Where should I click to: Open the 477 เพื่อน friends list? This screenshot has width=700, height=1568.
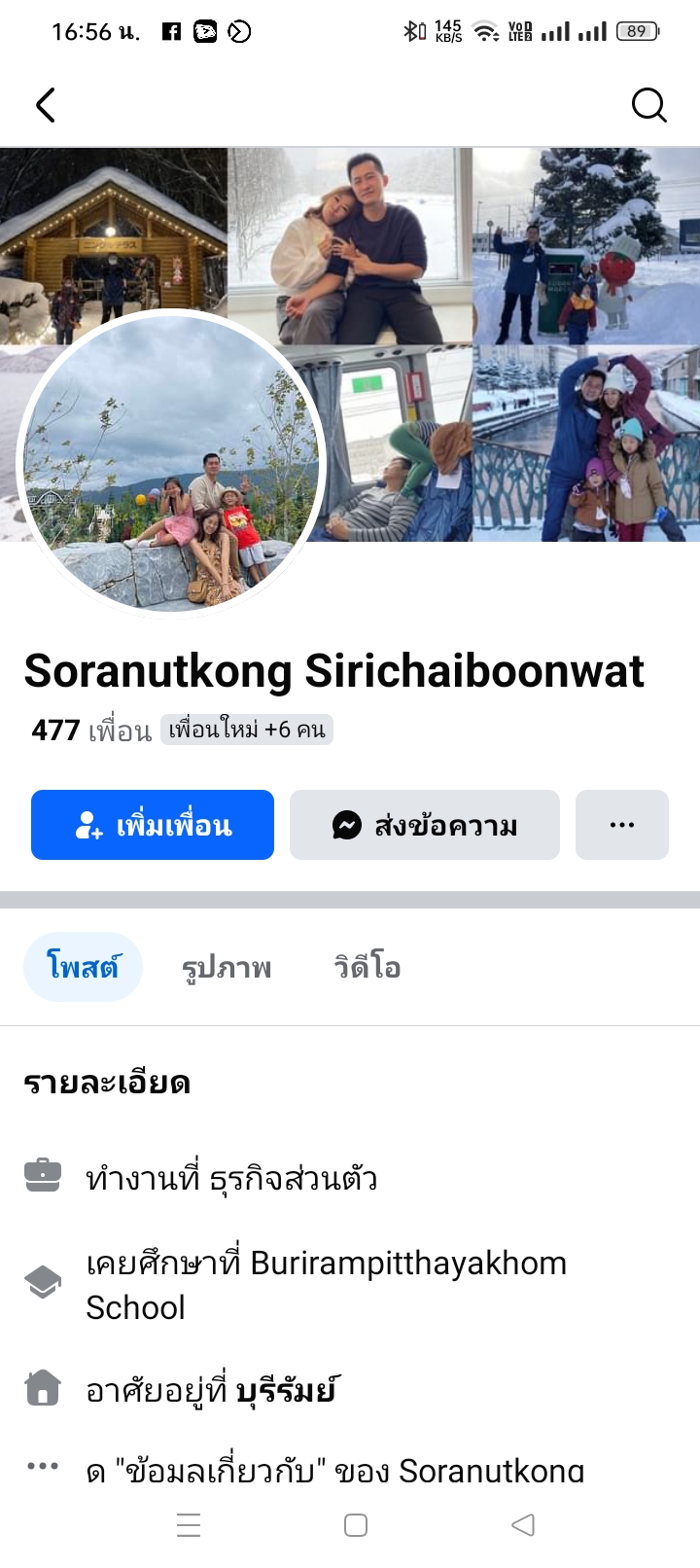pos(91,730)
